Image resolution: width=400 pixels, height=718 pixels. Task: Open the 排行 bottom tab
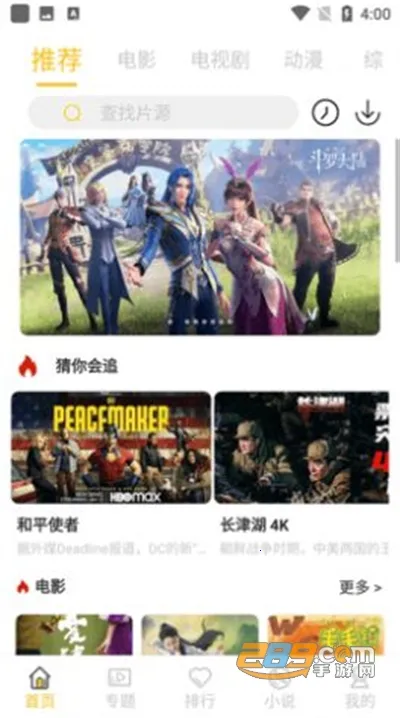pyautogui.click(x=200, y=687)
